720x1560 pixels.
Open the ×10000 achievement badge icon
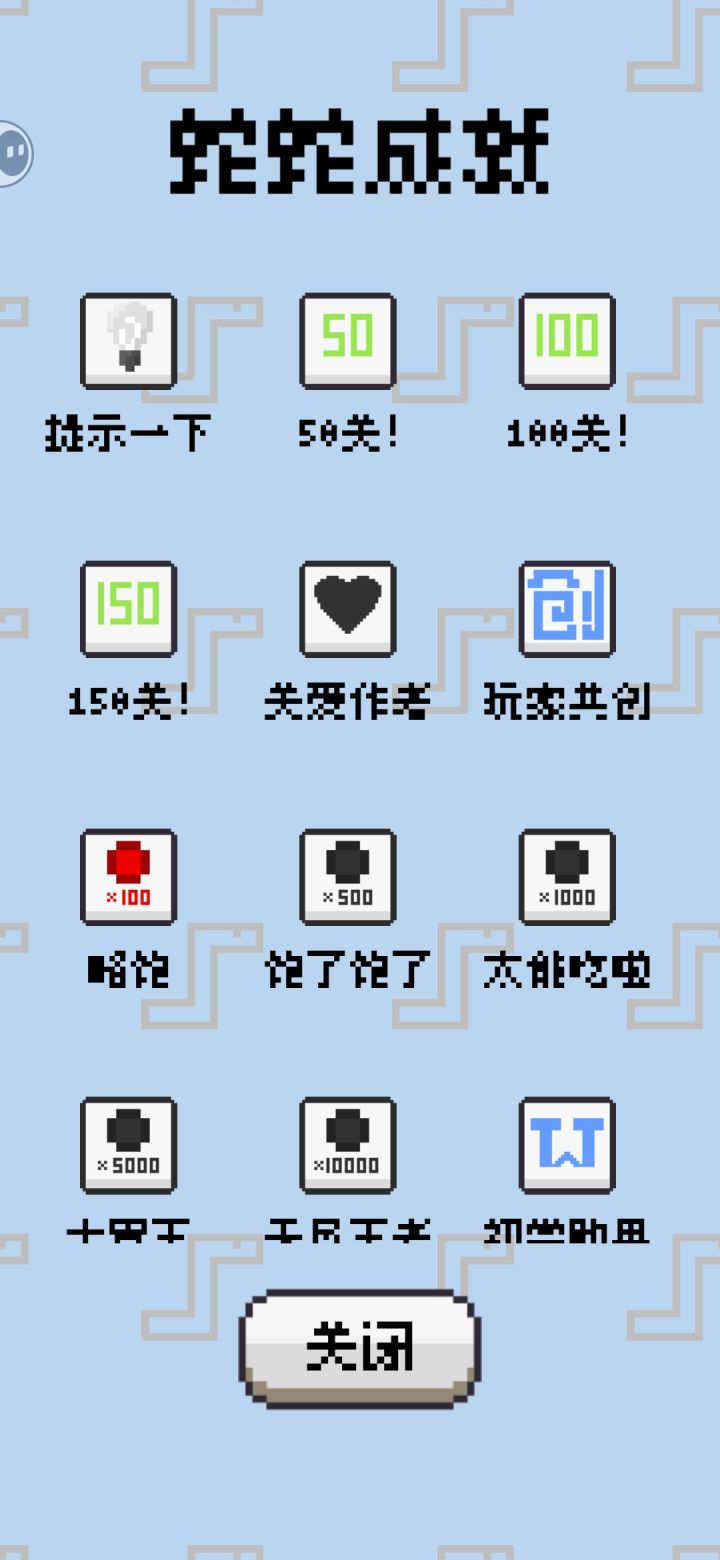tap(347, 1146)
